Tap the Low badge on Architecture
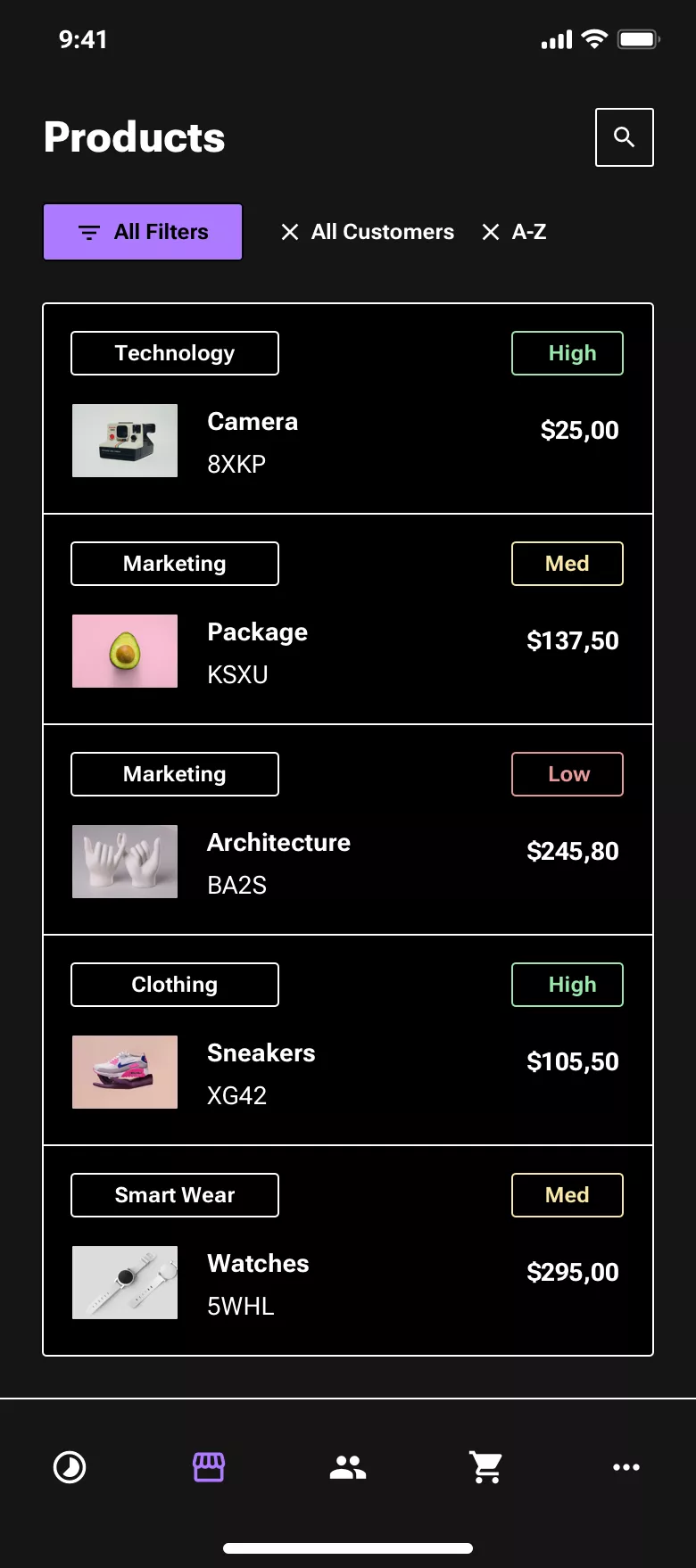The height and width of the screenshot is (1568, 696). tap(567, 774)
